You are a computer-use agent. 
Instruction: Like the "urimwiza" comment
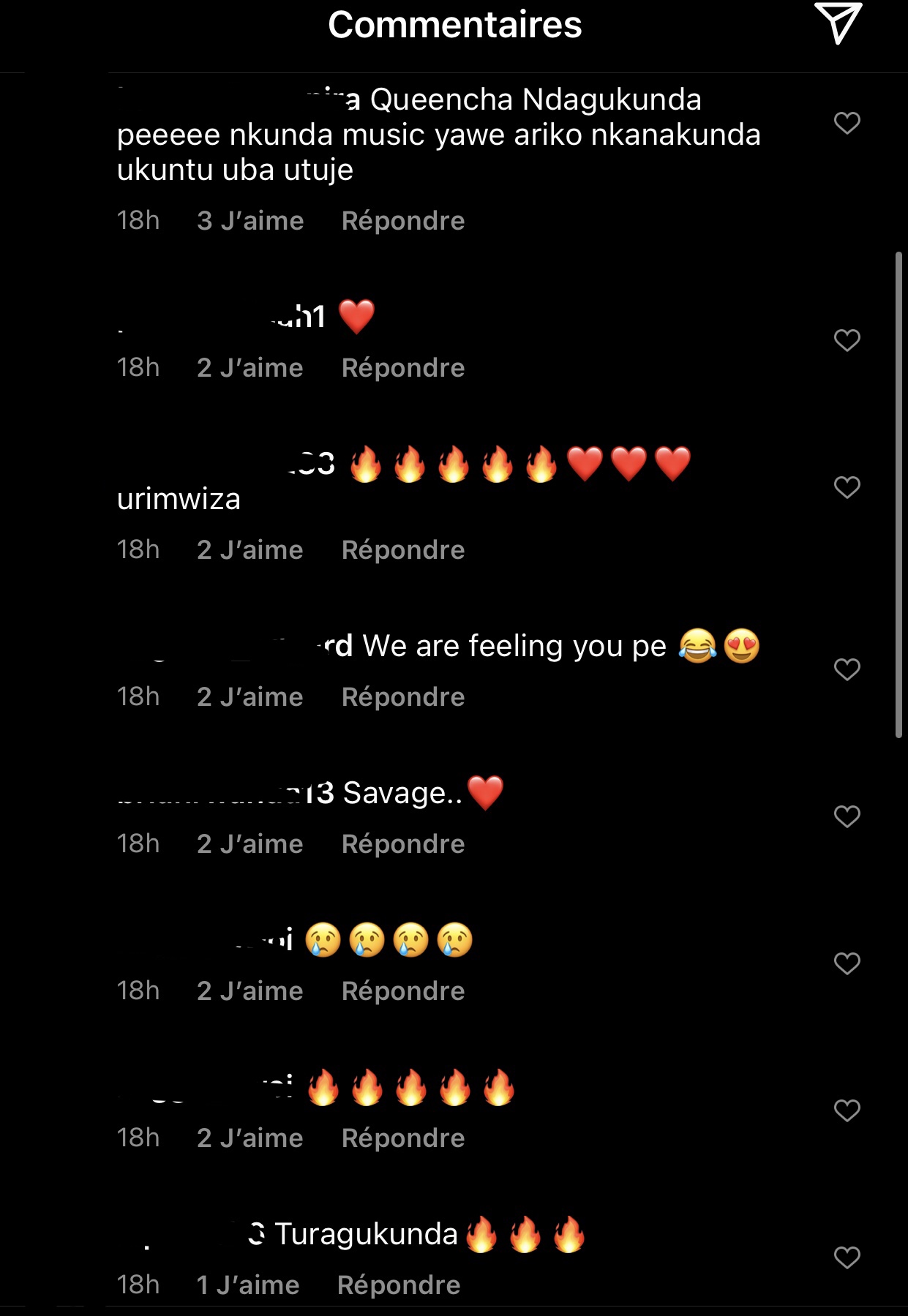[847, 487]
